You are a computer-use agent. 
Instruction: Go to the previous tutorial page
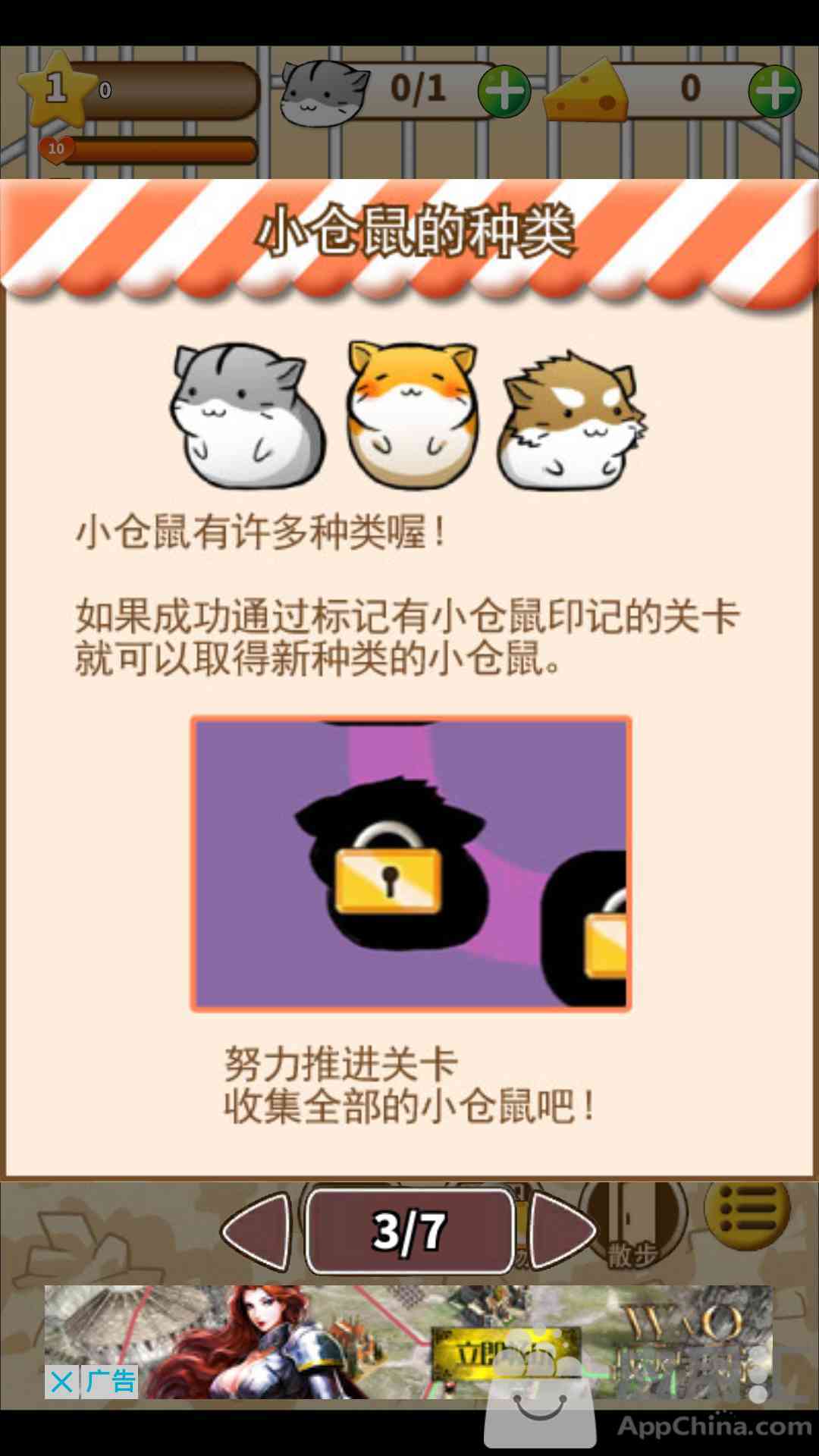257,1232
